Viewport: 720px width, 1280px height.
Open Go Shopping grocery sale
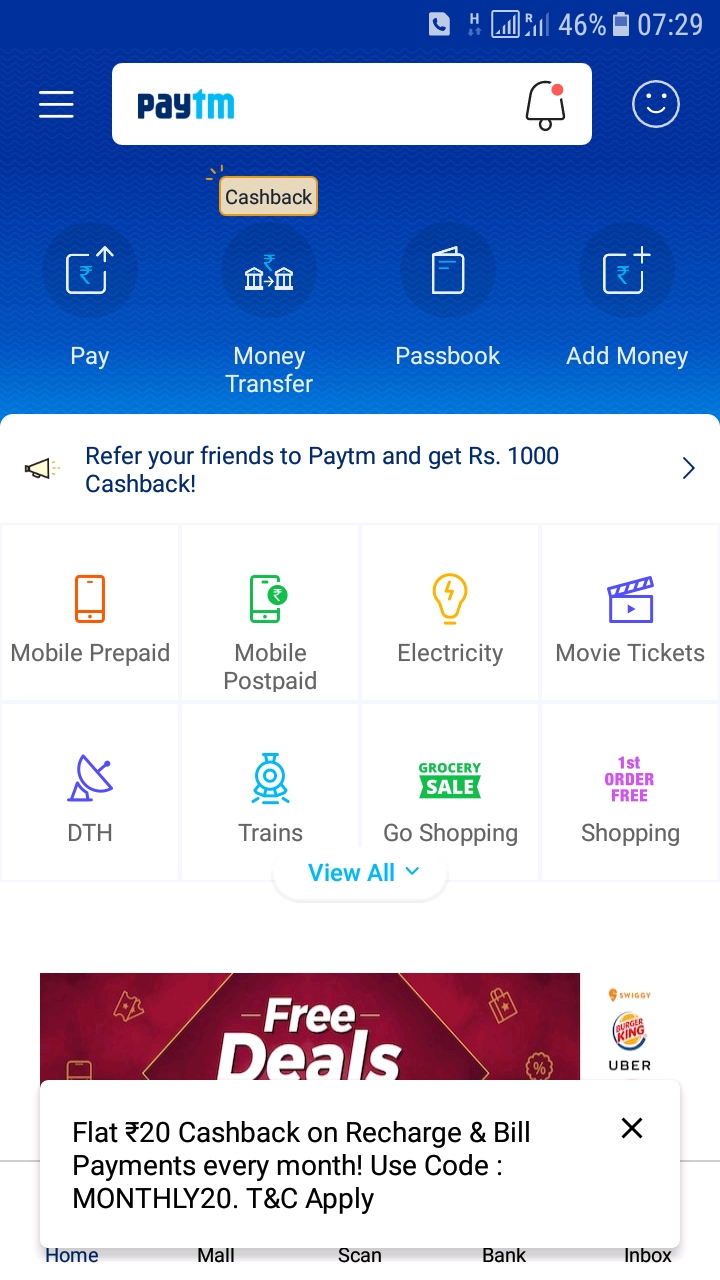point(450,795)
